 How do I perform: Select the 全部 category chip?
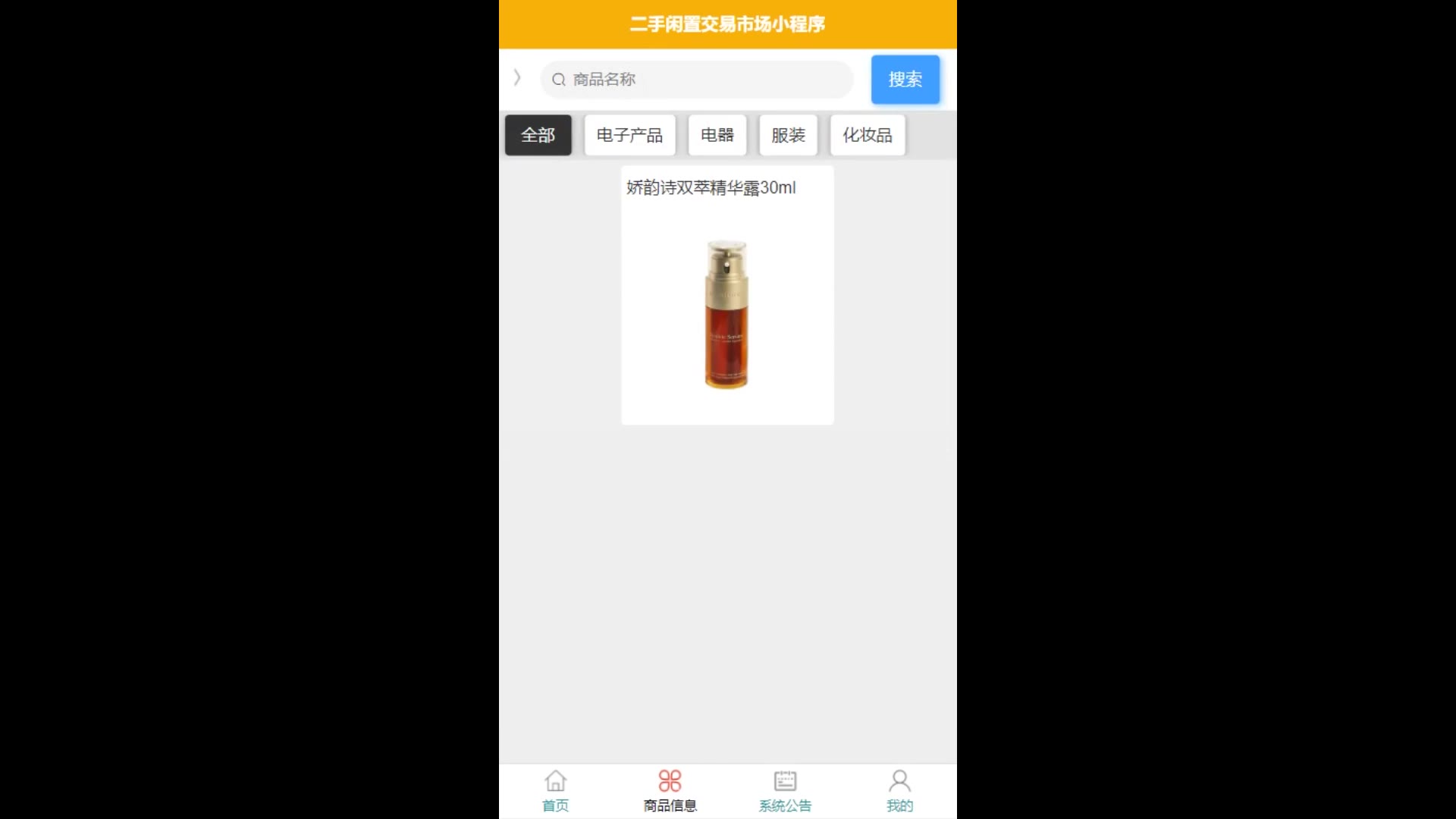pos(538,135)
